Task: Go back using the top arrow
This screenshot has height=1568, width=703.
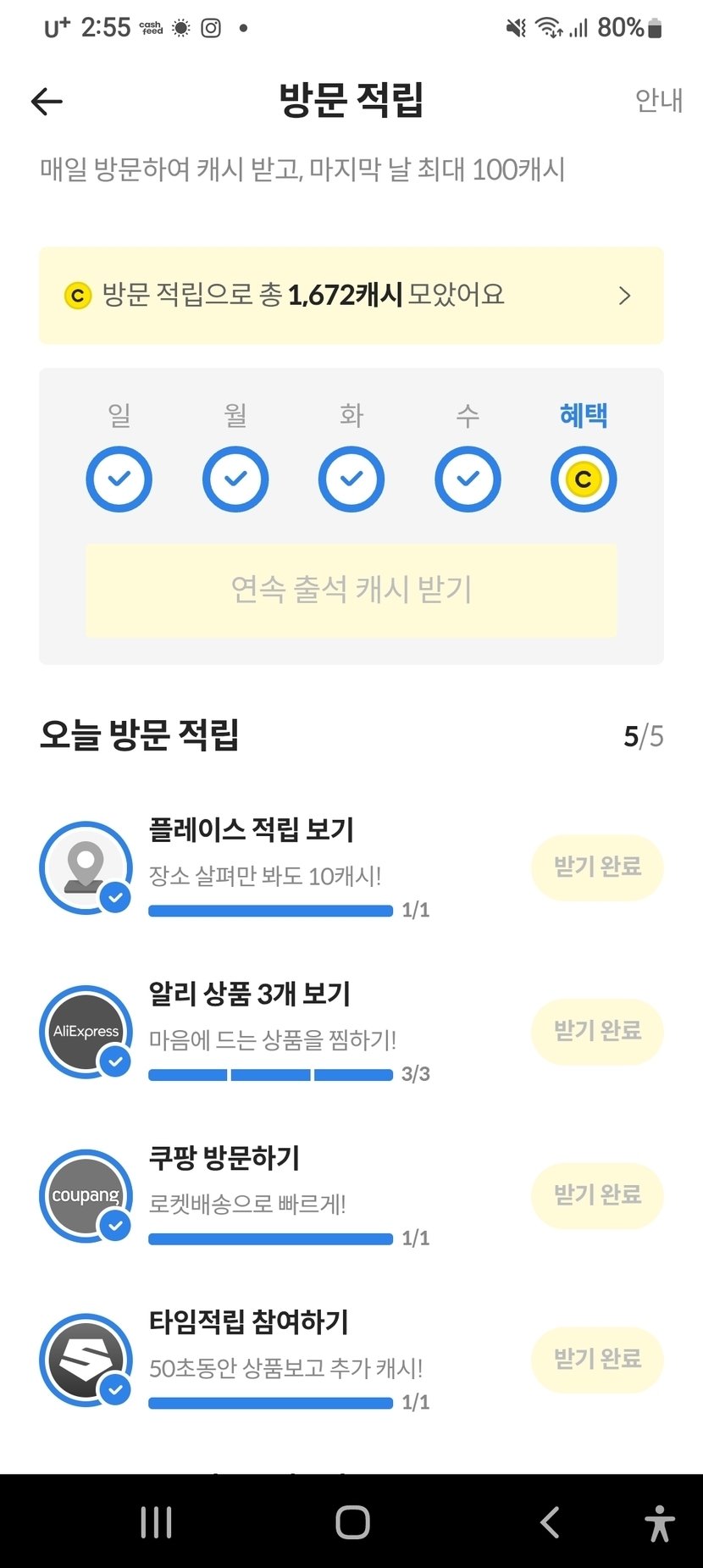Action: click(x=47, y=102)
